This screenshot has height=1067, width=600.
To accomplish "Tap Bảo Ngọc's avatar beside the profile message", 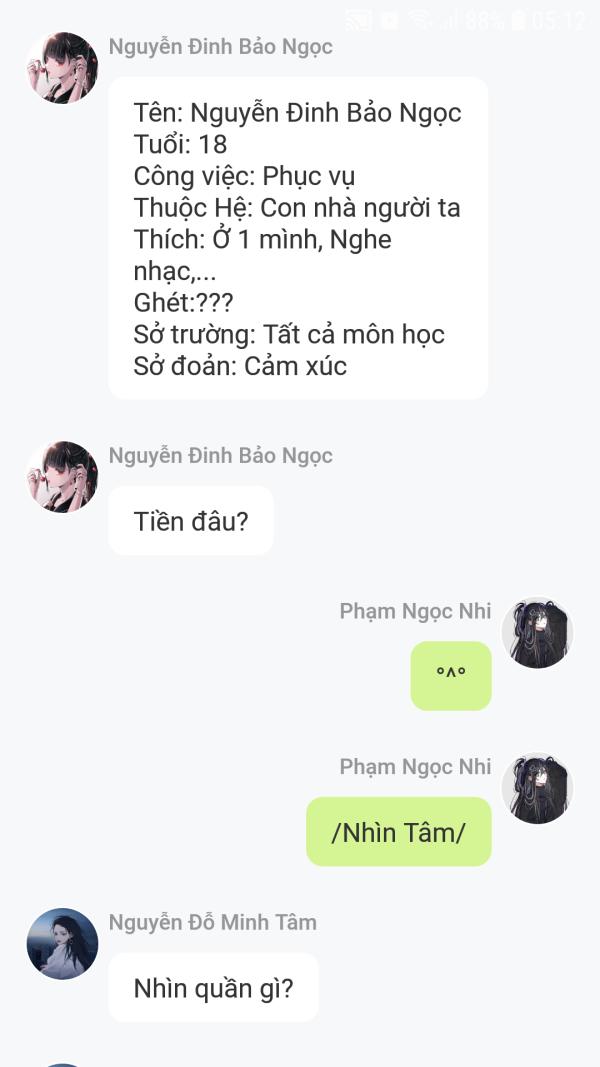I will coord(62,68).
